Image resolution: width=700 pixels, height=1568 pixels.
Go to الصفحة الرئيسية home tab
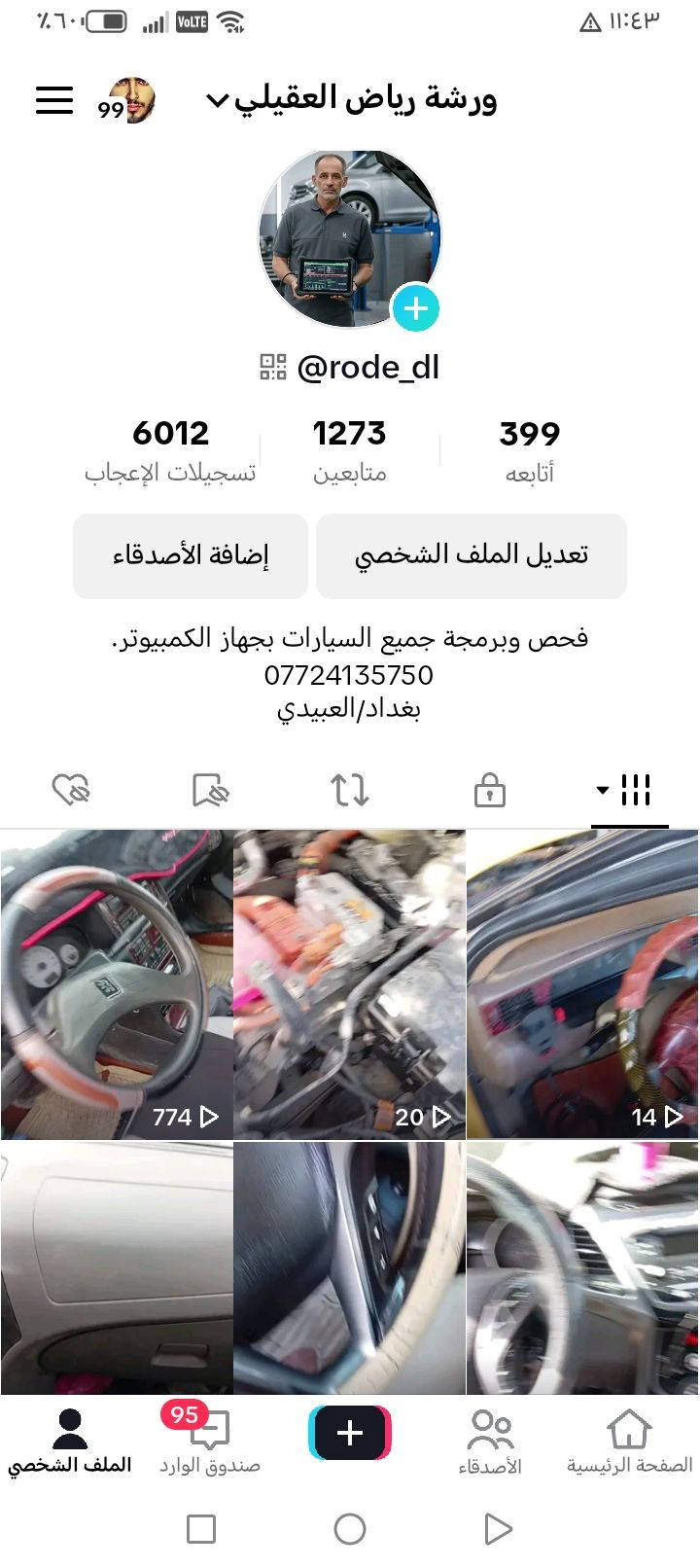click(x=629, y=1442)
